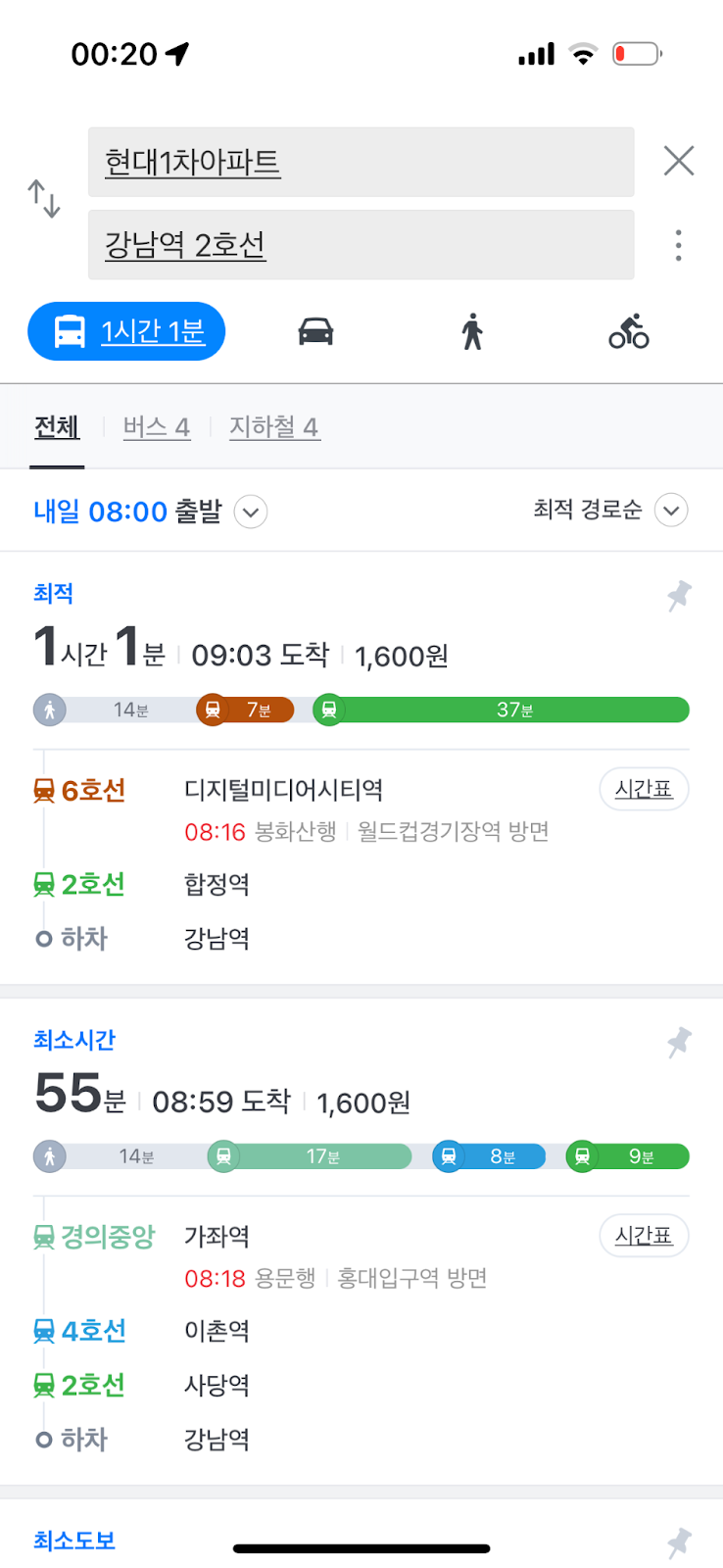Viewport: 723px width, 1568px height.
Task: Switch to walking directions
Action: coord(472,332)
